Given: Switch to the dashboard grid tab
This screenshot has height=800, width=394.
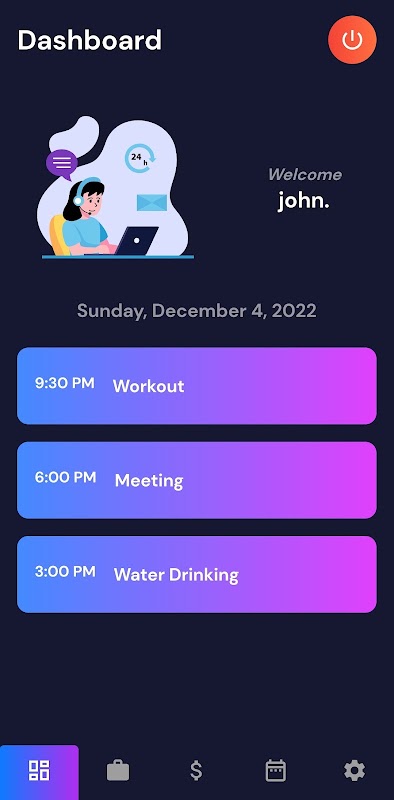Looking at the screenshot, I should pos(39,771).
